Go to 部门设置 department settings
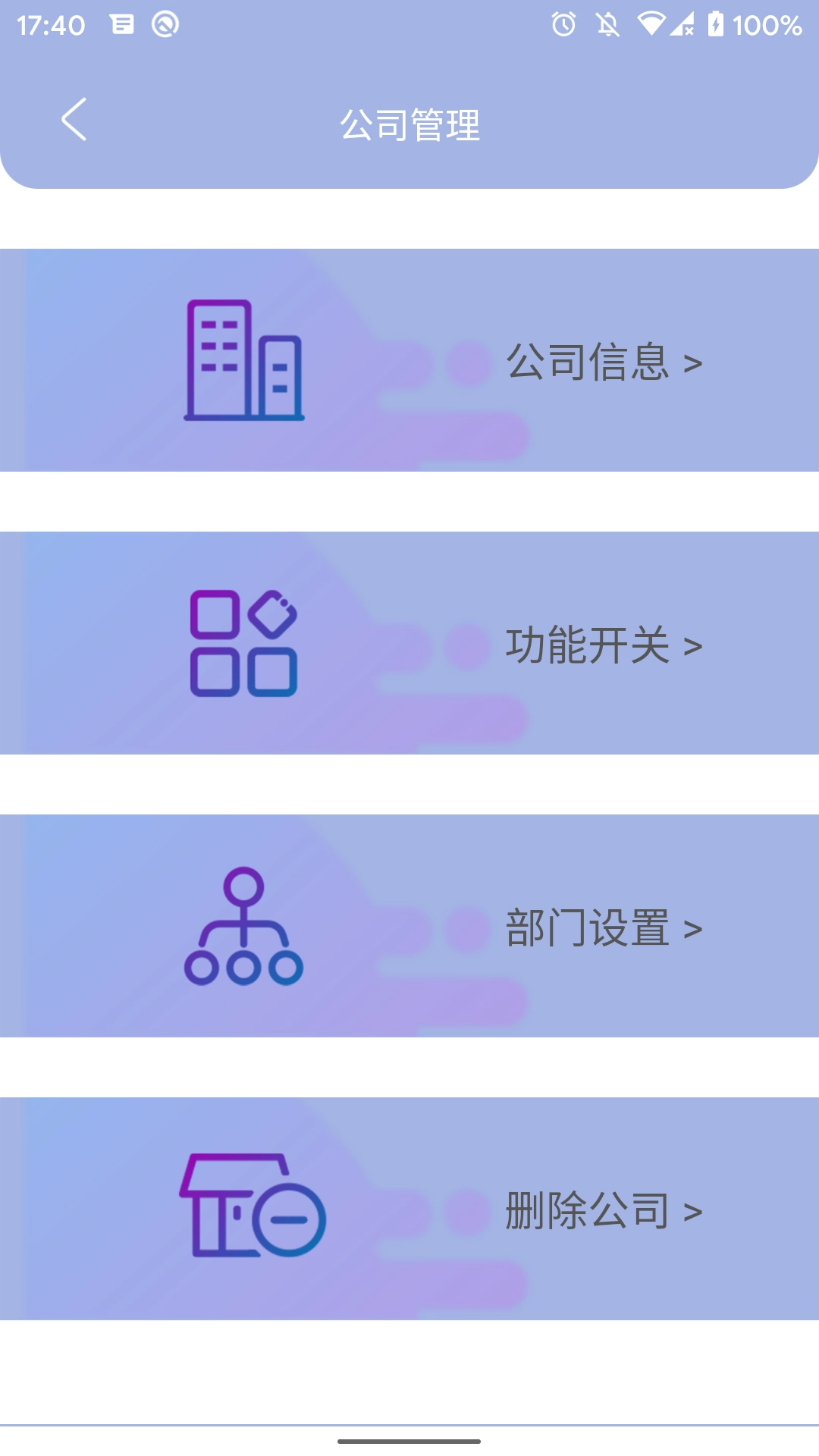819x1456 pixels. 591,929
